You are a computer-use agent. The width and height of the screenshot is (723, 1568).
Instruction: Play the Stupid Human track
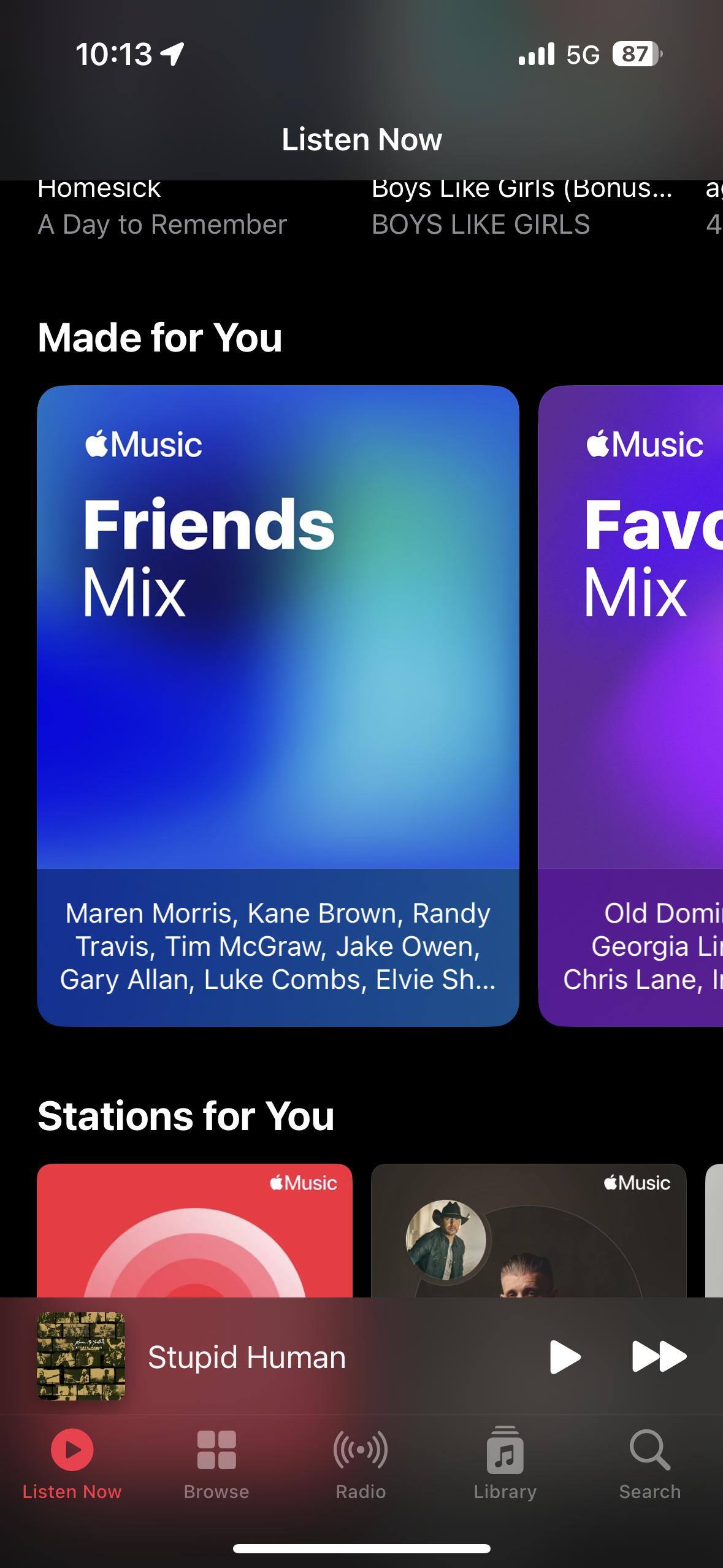tap(565, 1356)
